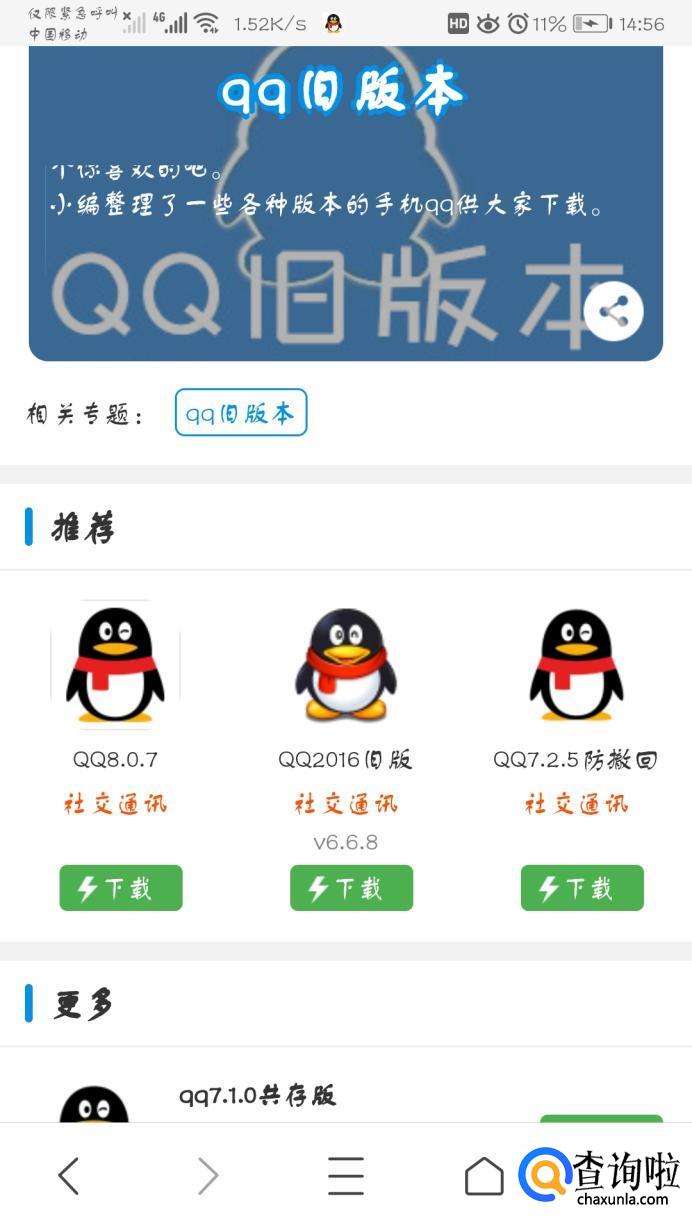Image resolution: width=692 pixels, height=1230 pixels.
Task: Open the qq旧版本 related topic chip
Action: pyautogui.click(x=241, y=413)
